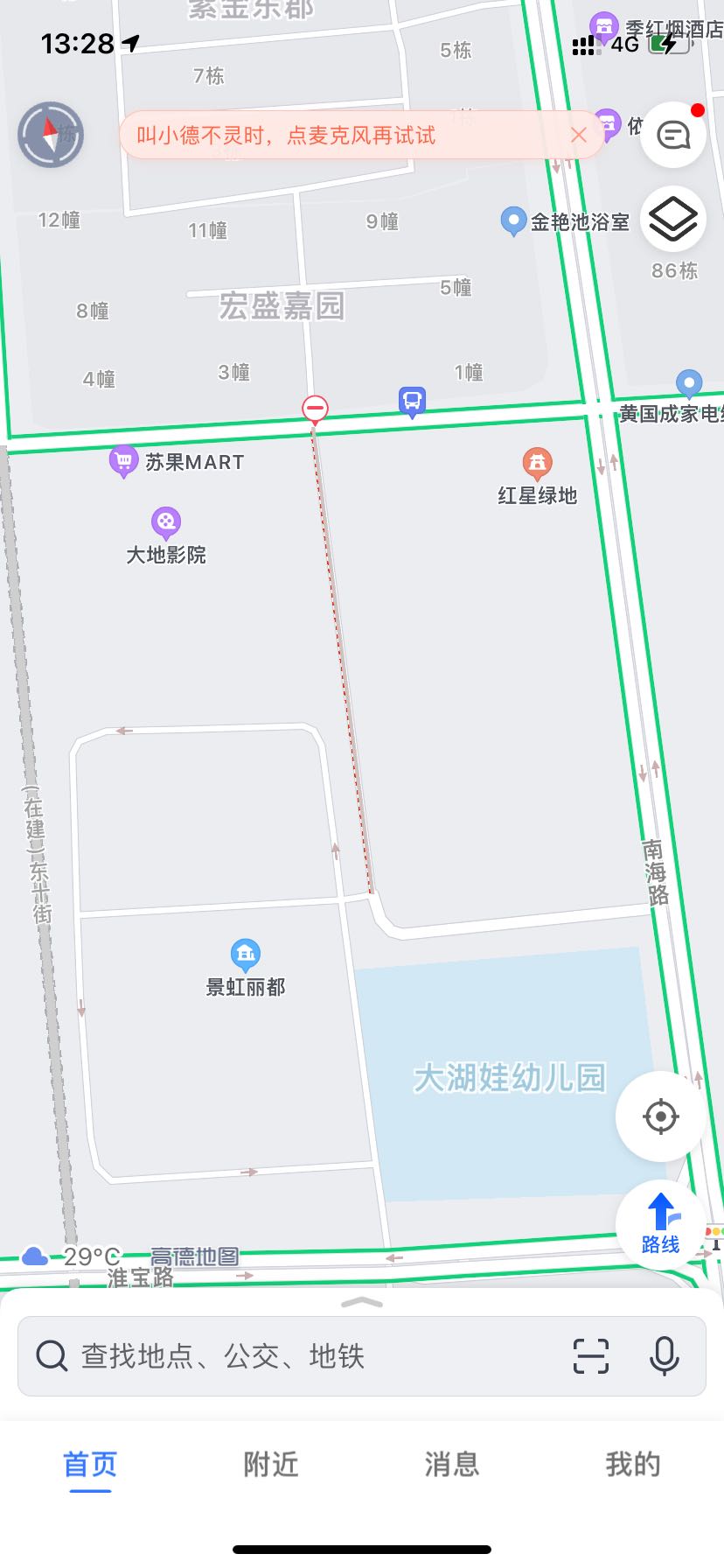Recenter map on my current location
Image resolution: width=724 pixels, height=1568 pixels.
[660, 1116]
